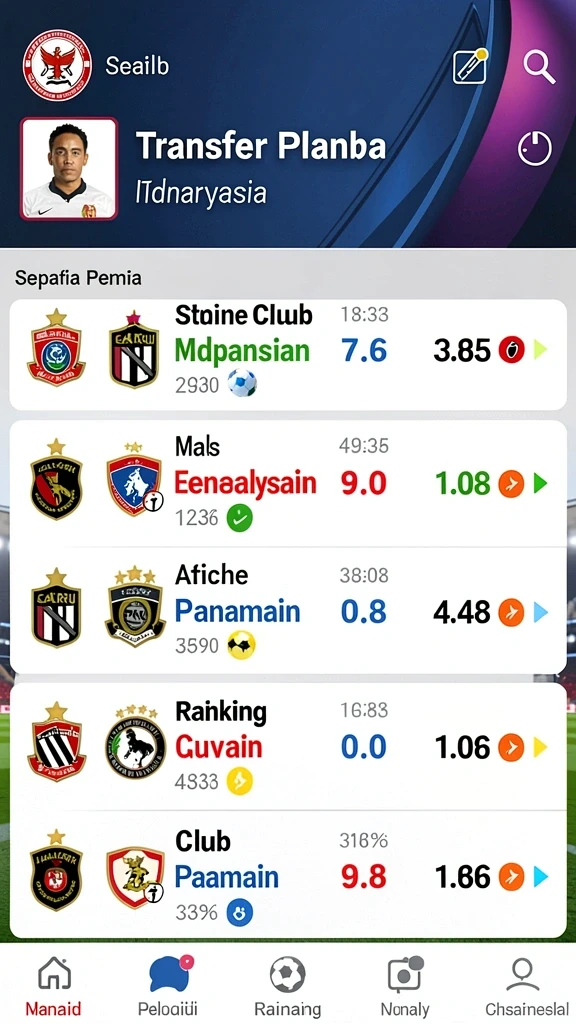Switch to the Nonaly tab
Image resolution: width=576 pixels, height=1024 pixels.
(405, 985)
